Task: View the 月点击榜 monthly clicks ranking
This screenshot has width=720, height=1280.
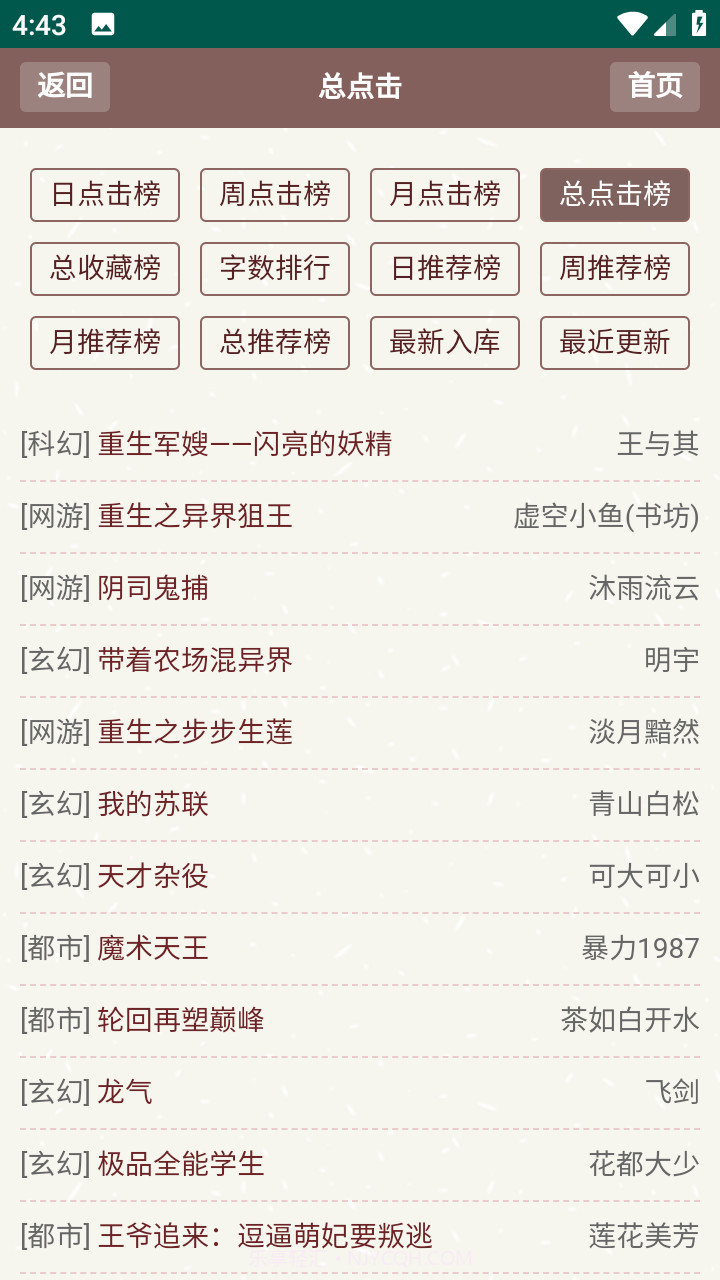Action: click(x=444, y=195)
